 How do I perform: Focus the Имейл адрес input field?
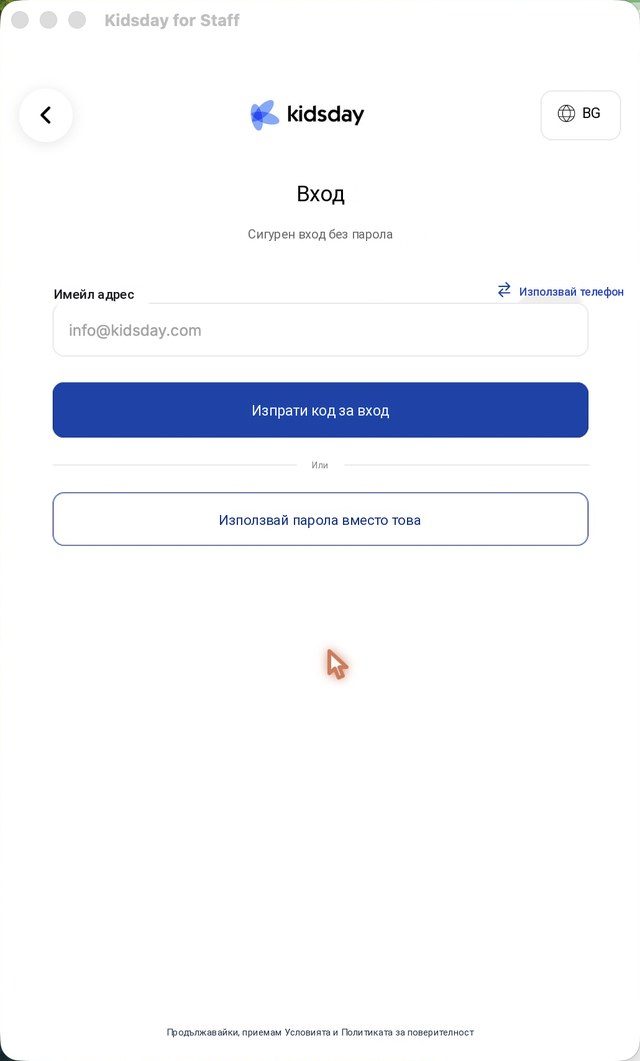point(320,330)
